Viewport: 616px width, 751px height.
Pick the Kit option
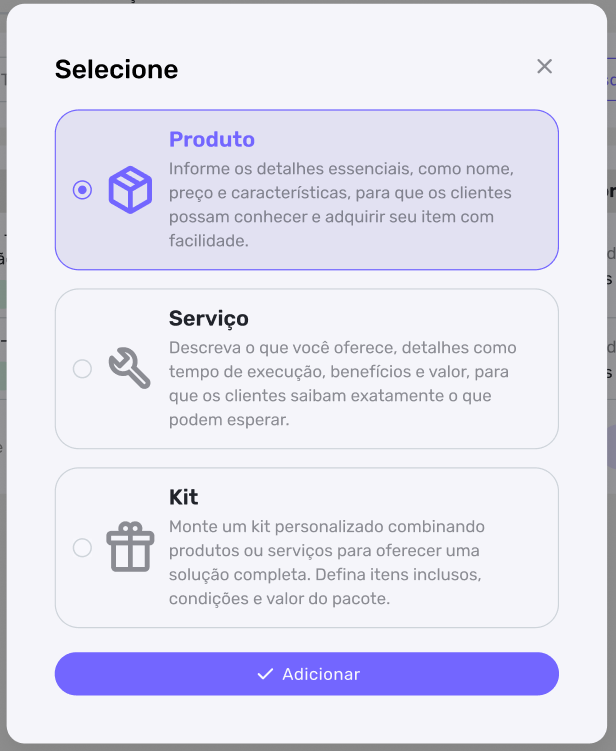click(x=82, y=548)
